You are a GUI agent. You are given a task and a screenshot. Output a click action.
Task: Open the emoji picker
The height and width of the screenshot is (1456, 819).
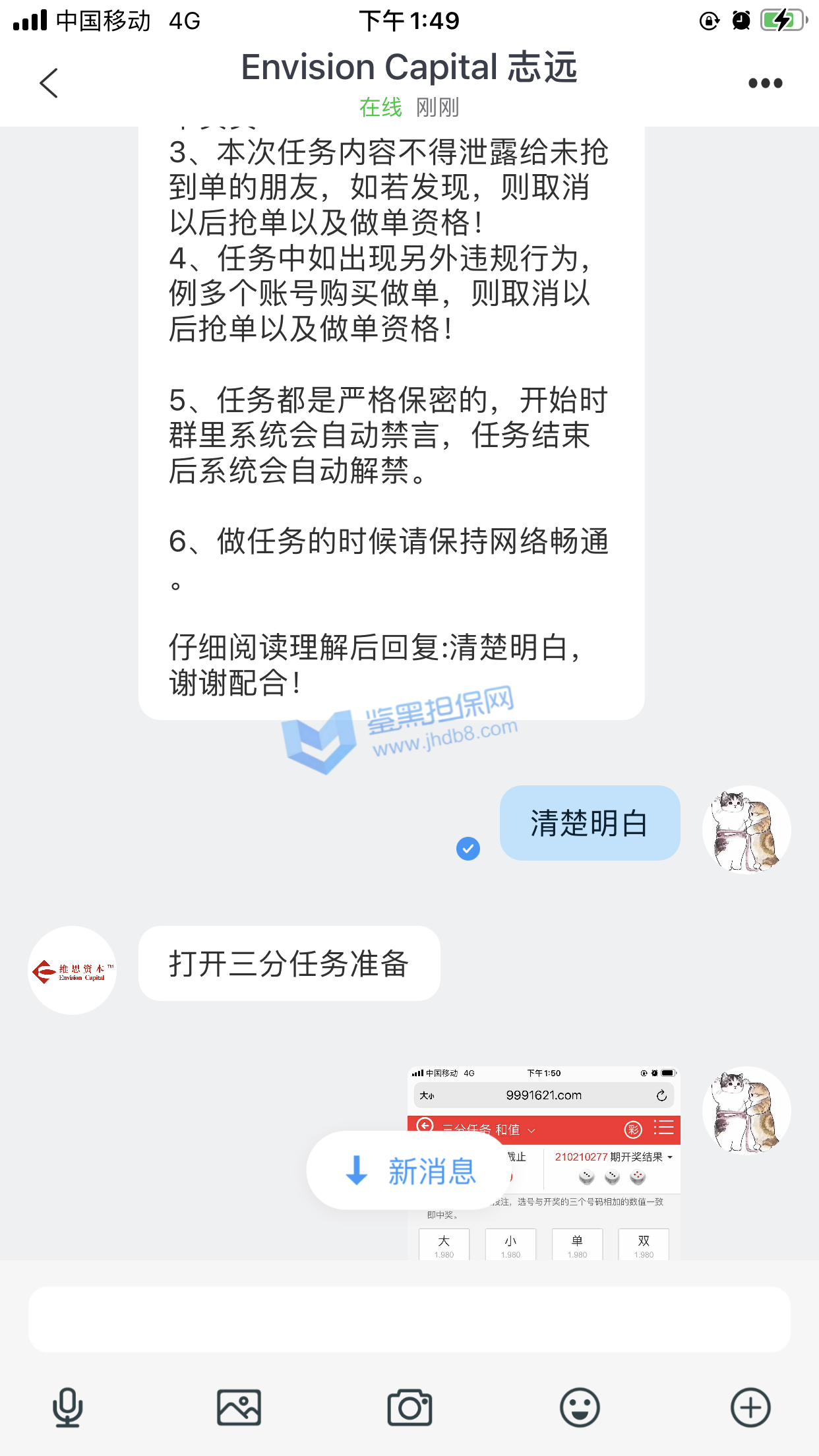(x=580, y=1407)
